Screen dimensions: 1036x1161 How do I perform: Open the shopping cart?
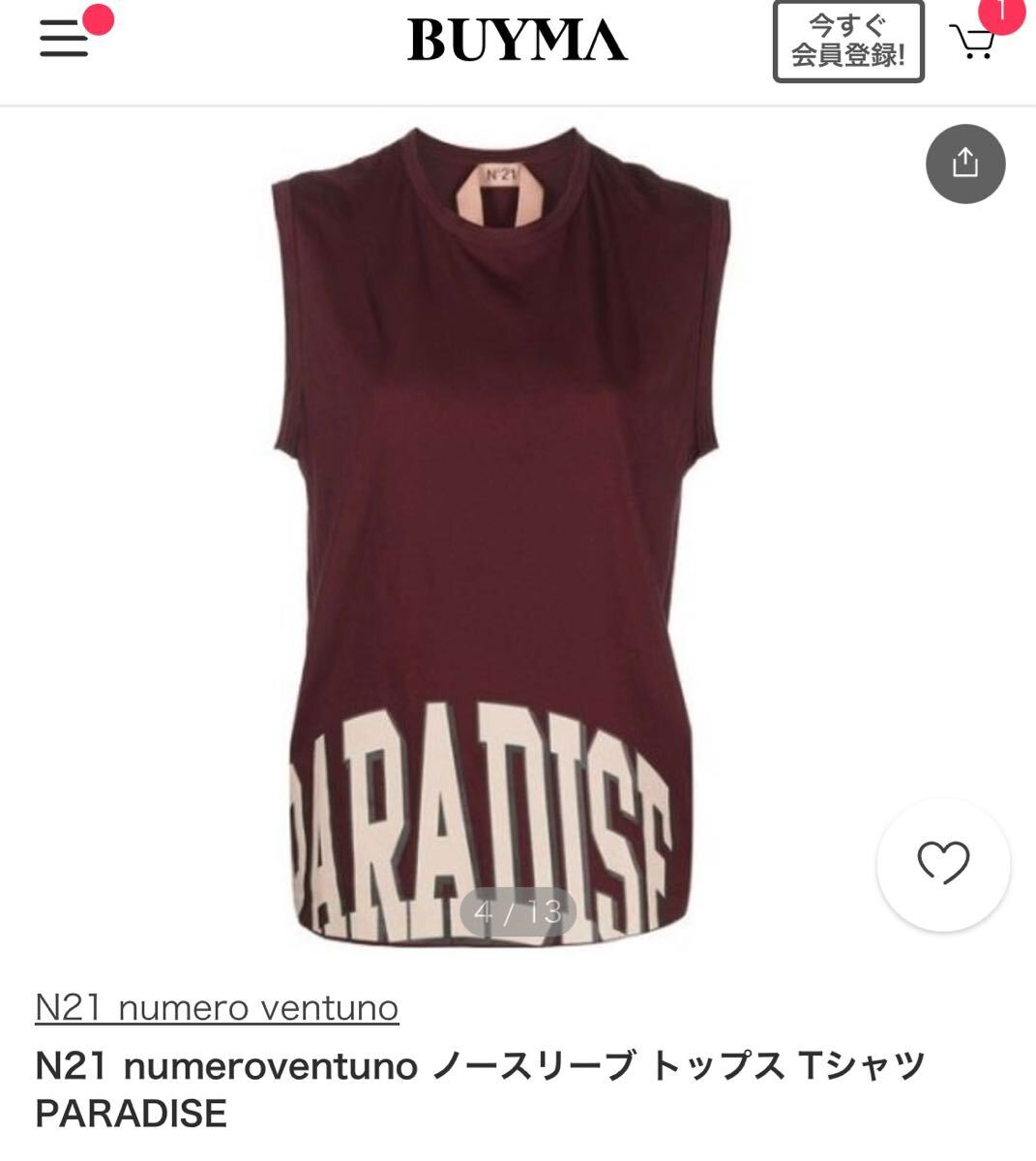973,41
